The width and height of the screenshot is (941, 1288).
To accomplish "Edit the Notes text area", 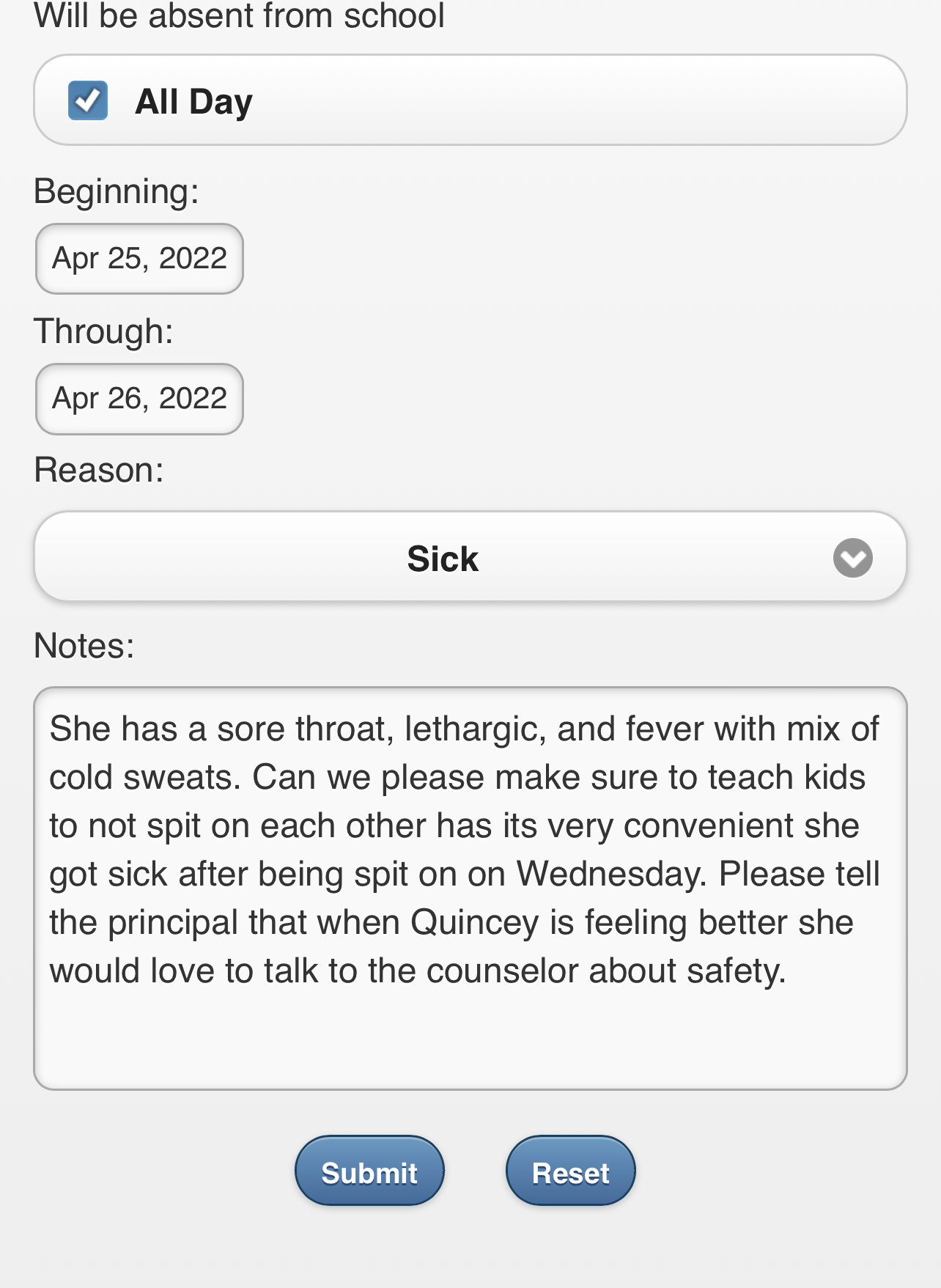I will click(x=470, y=887).
